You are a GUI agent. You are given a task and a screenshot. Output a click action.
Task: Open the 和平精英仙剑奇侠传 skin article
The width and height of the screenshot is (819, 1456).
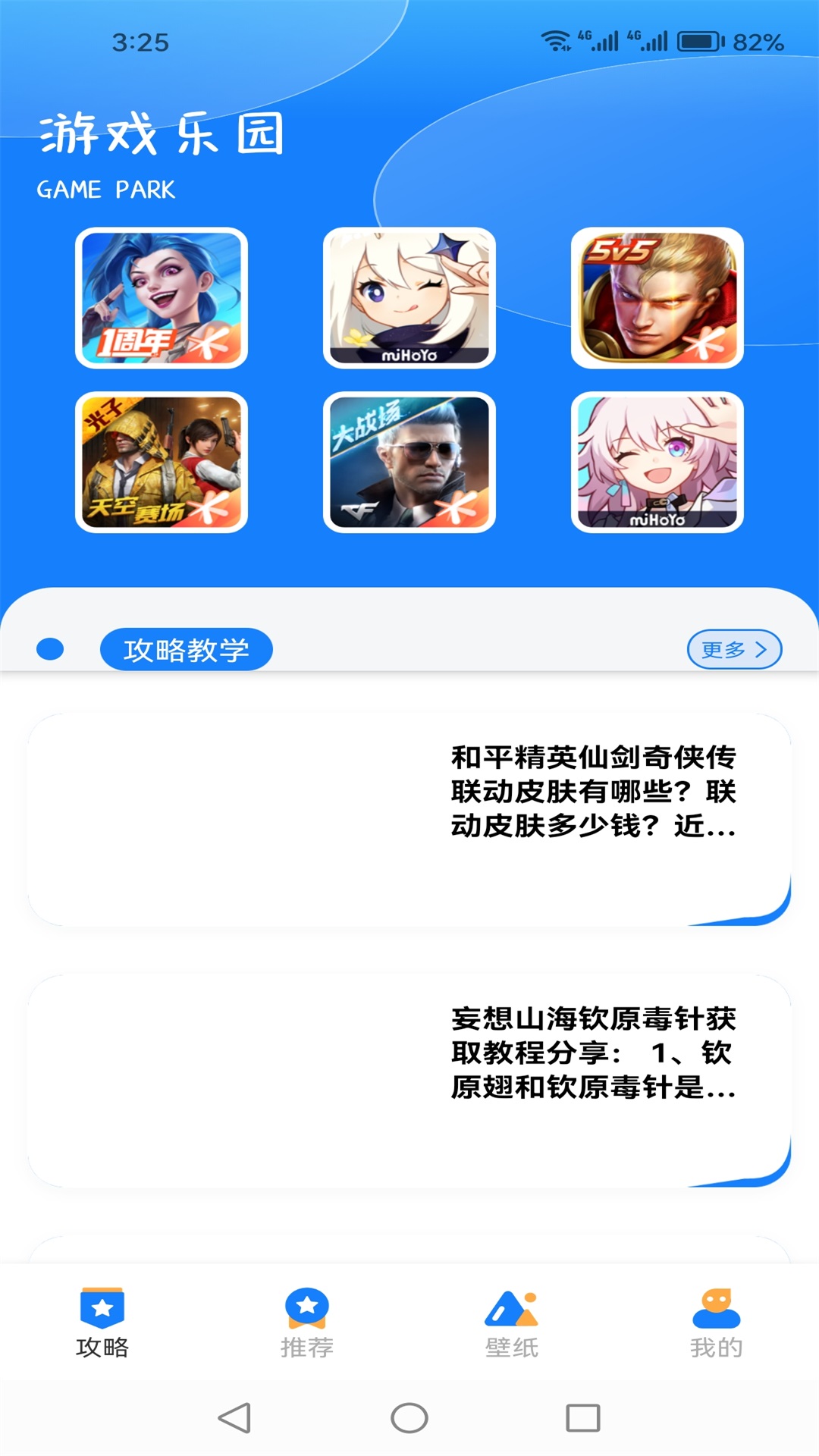[409, 819]
